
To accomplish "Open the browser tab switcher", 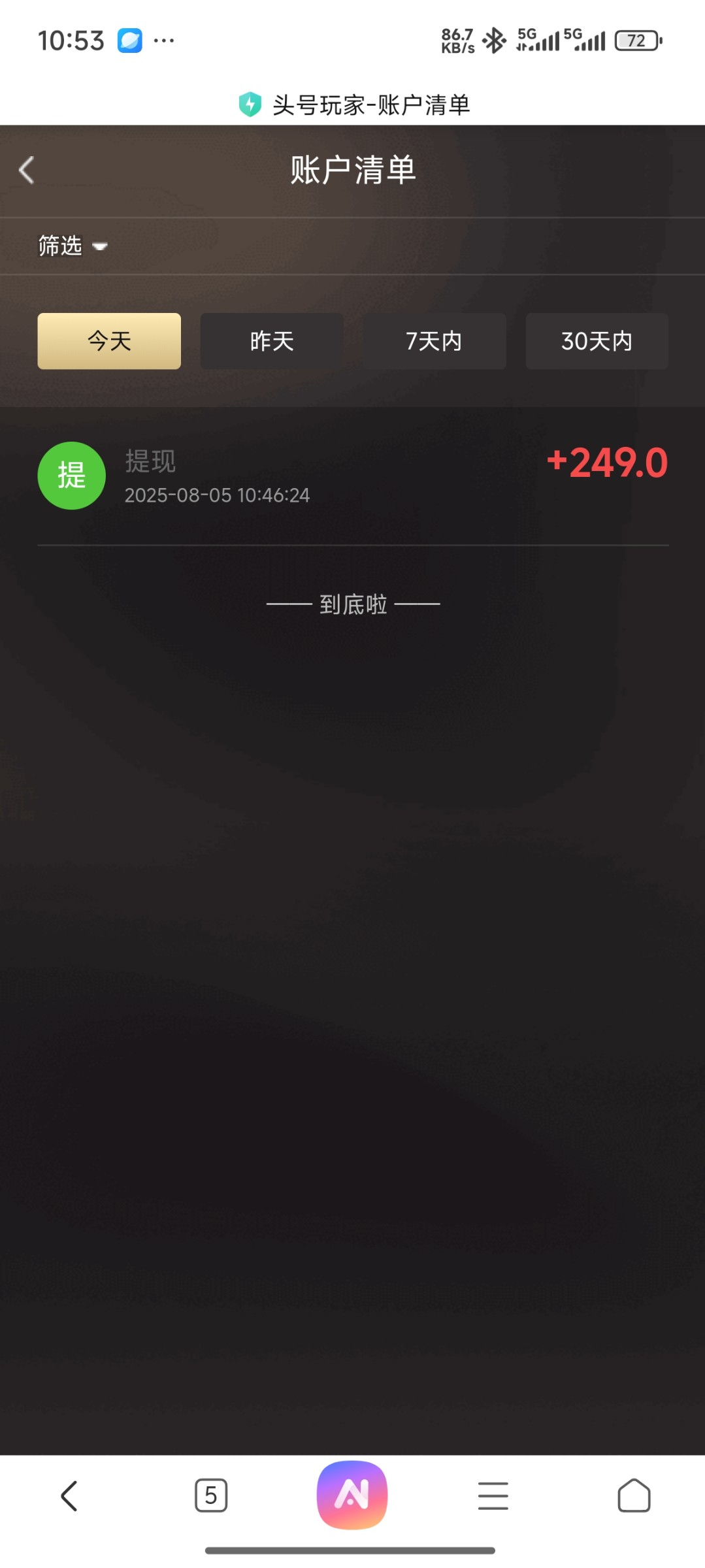I will [x=211, y=1495].
